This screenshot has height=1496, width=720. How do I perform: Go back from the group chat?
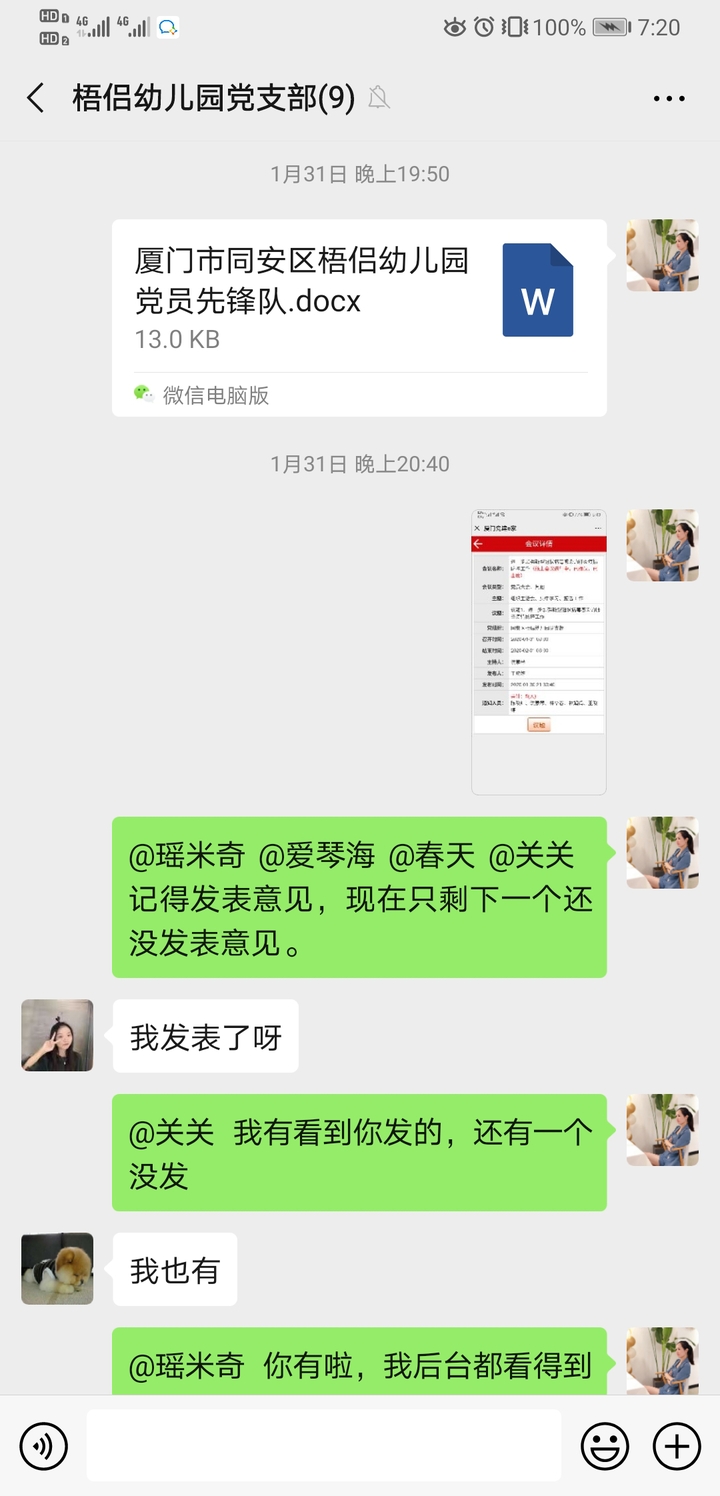click(x=36, y=98)
